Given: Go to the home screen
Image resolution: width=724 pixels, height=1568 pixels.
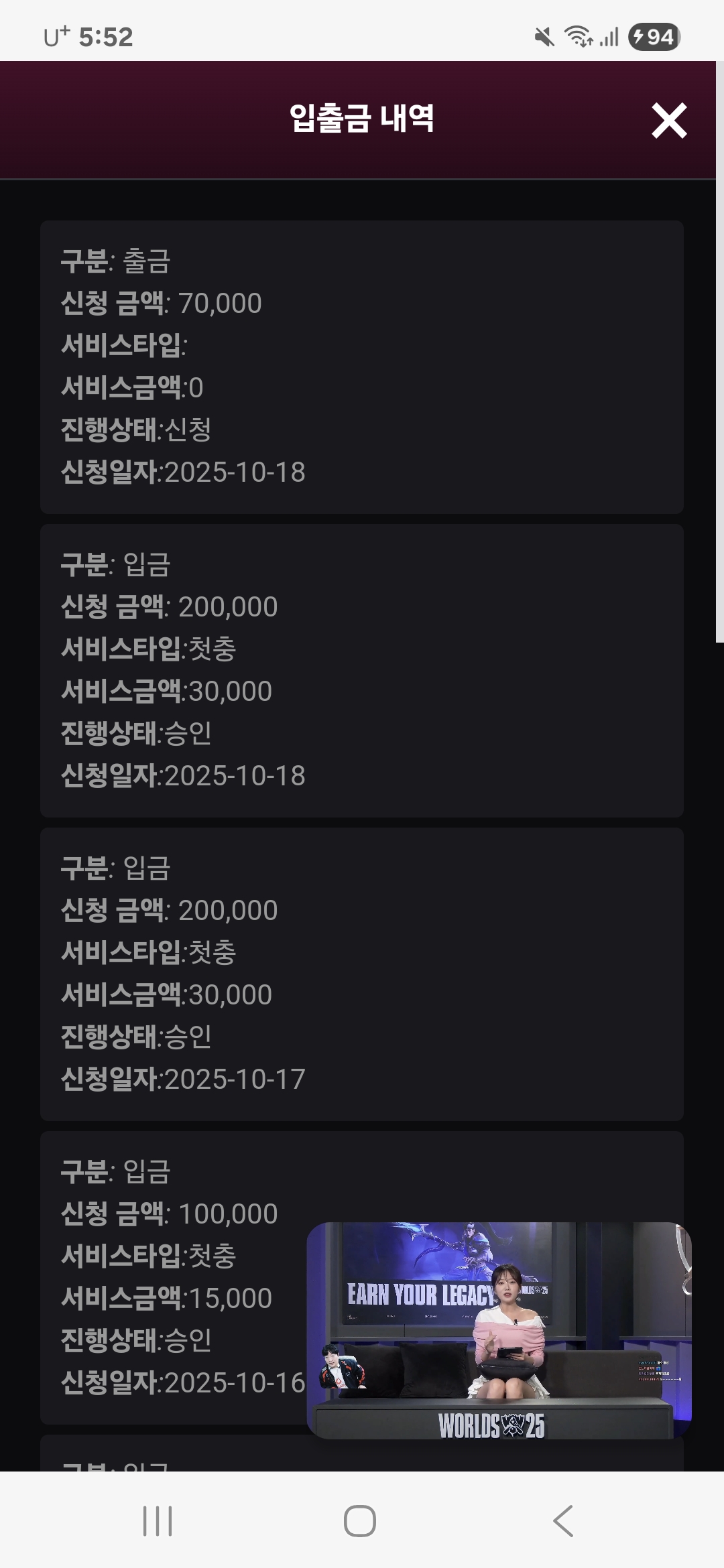Looking at the screenshot, I should [360, 1520].
